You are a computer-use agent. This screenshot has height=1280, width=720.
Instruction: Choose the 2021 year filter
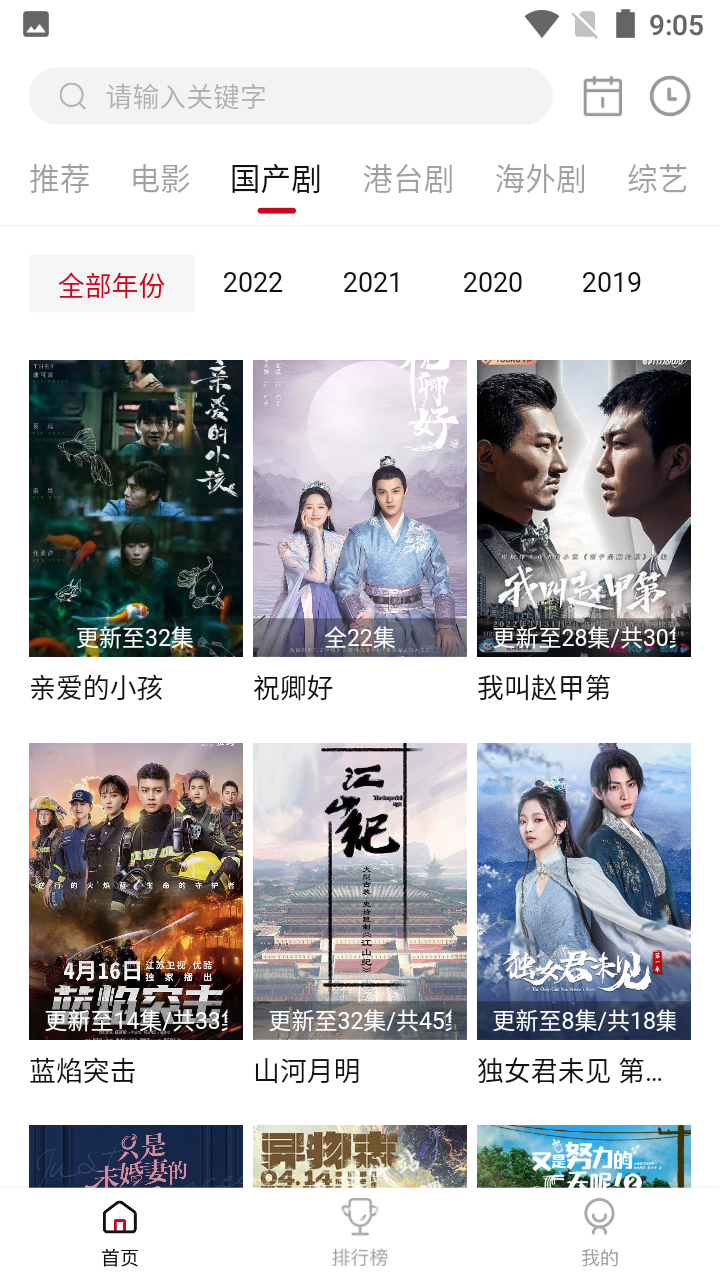click(x=372, y=283)
